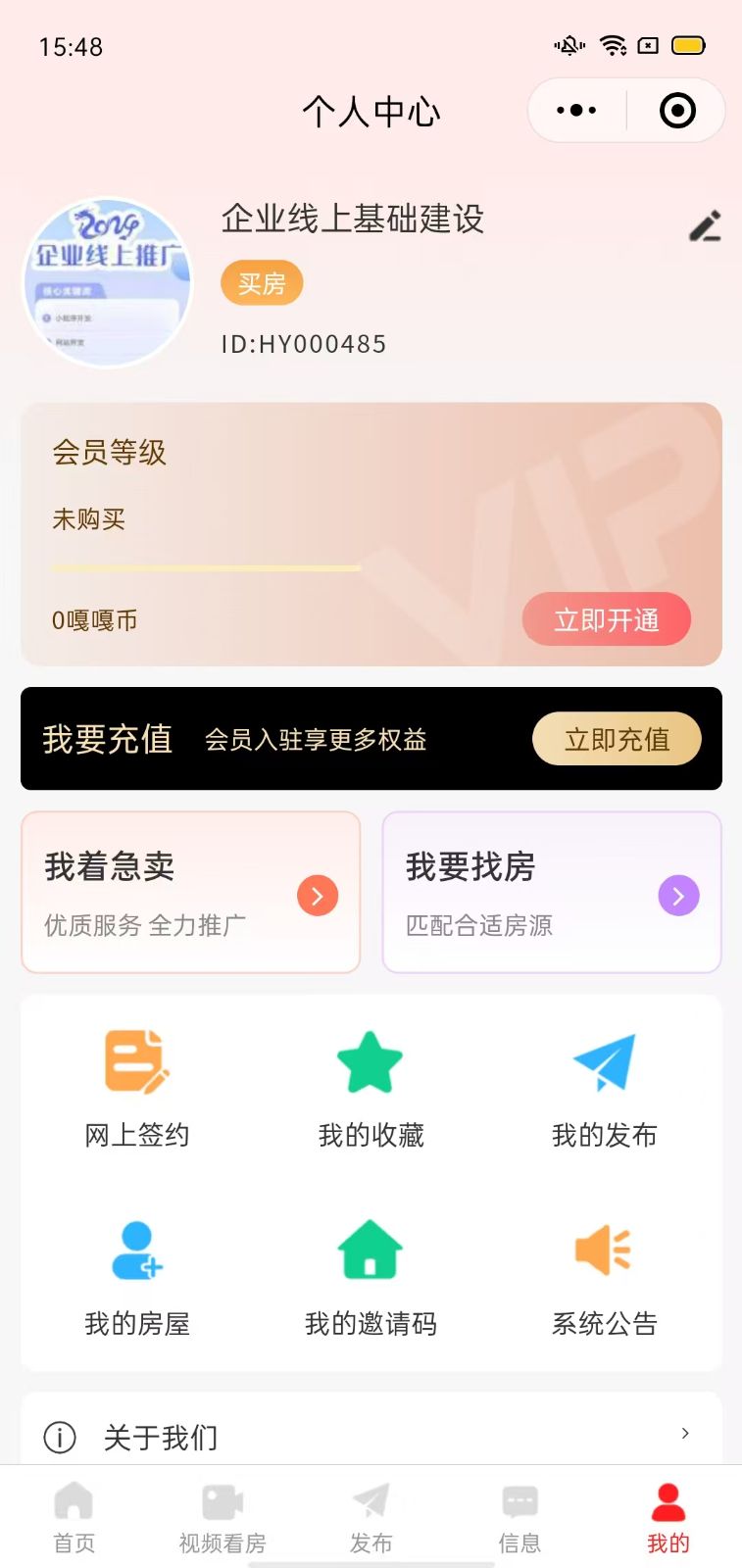This screenshot has height=1568, width=742.
Task: Open the 我要找房 card
Action: 552,893
